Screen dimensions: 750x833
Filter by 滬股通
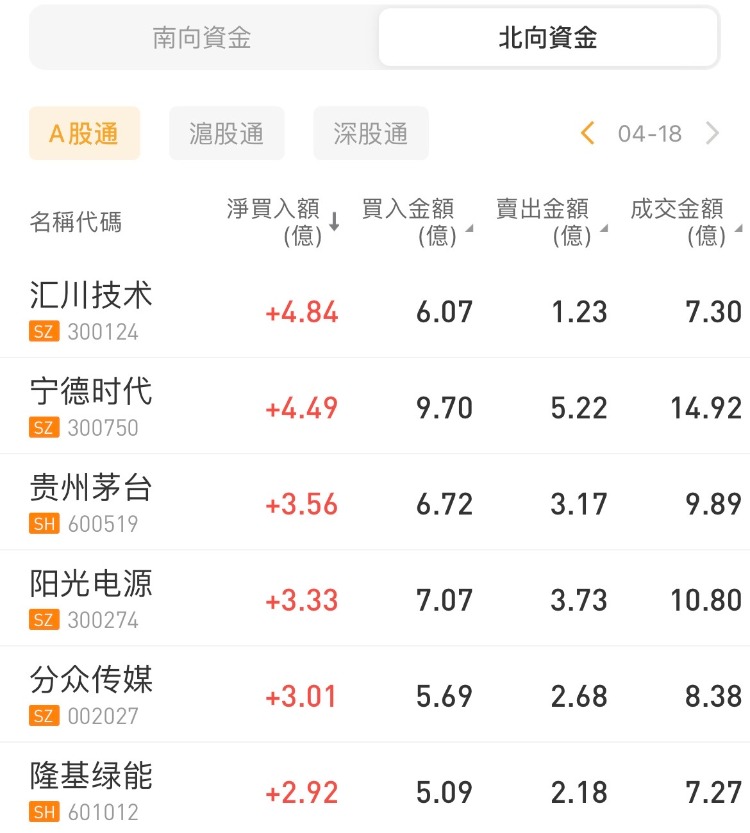(x=226, y=134)
